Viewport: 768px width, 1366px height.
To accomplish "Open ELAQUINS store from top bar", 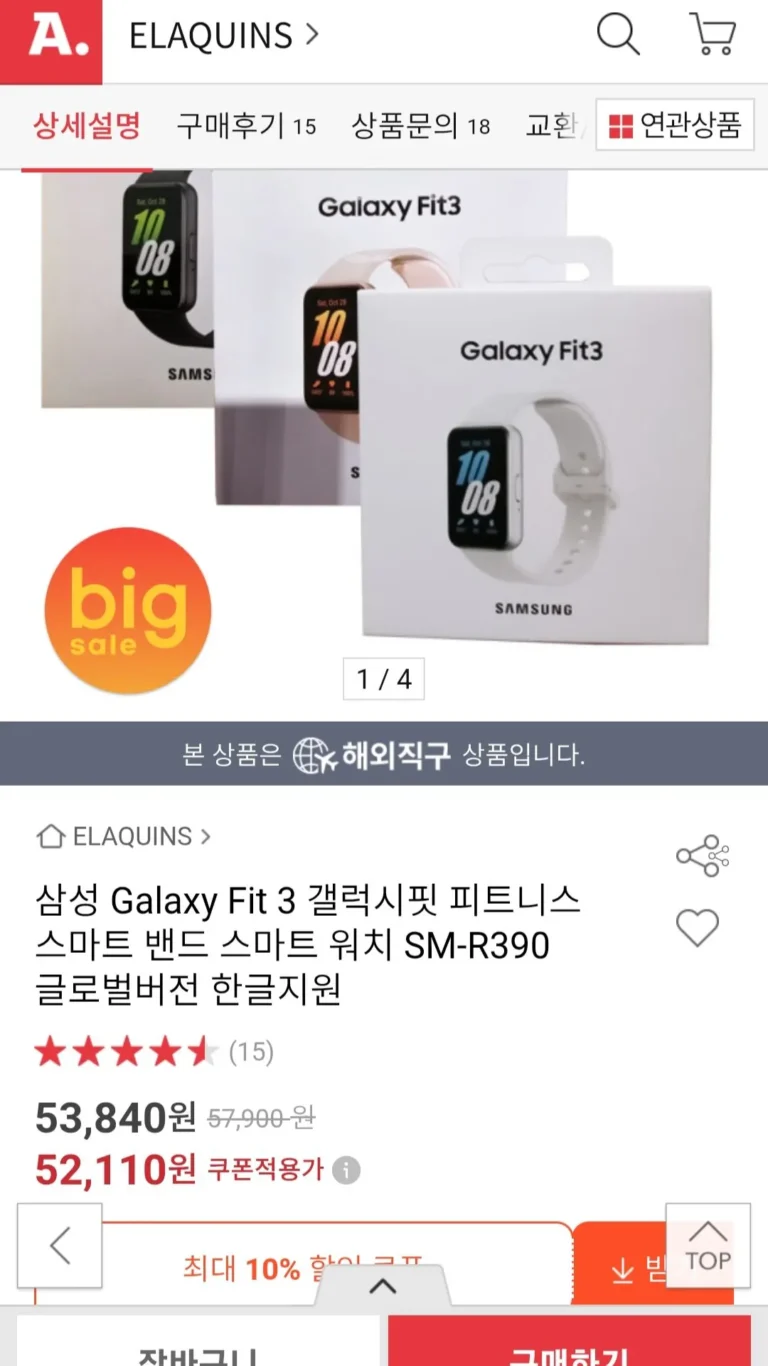I will pyautogui.click(x=224, y=36).
